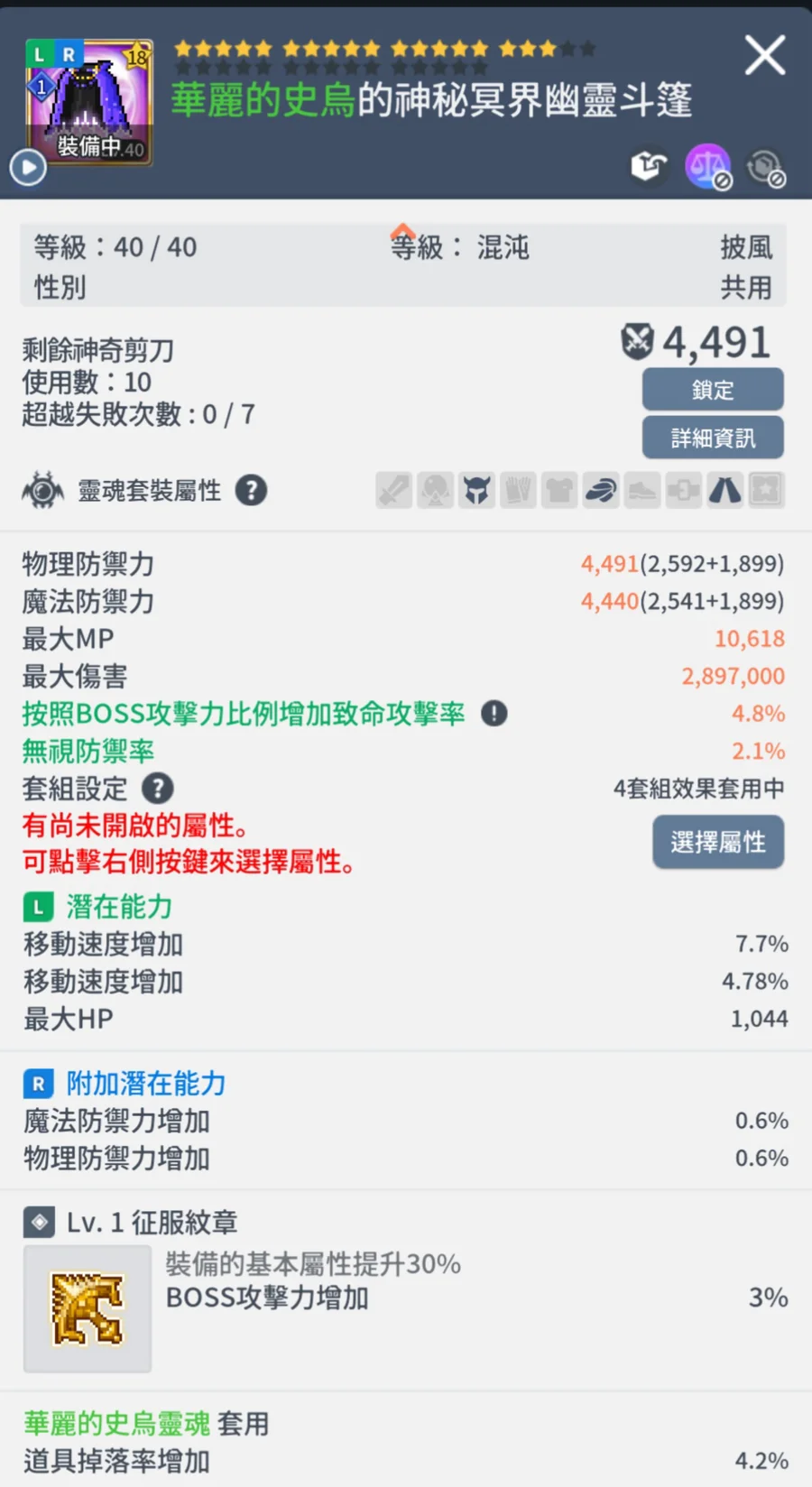Close the equipment detail panel
Viewport: 812px width, 1487px height.
click(765, 55)
